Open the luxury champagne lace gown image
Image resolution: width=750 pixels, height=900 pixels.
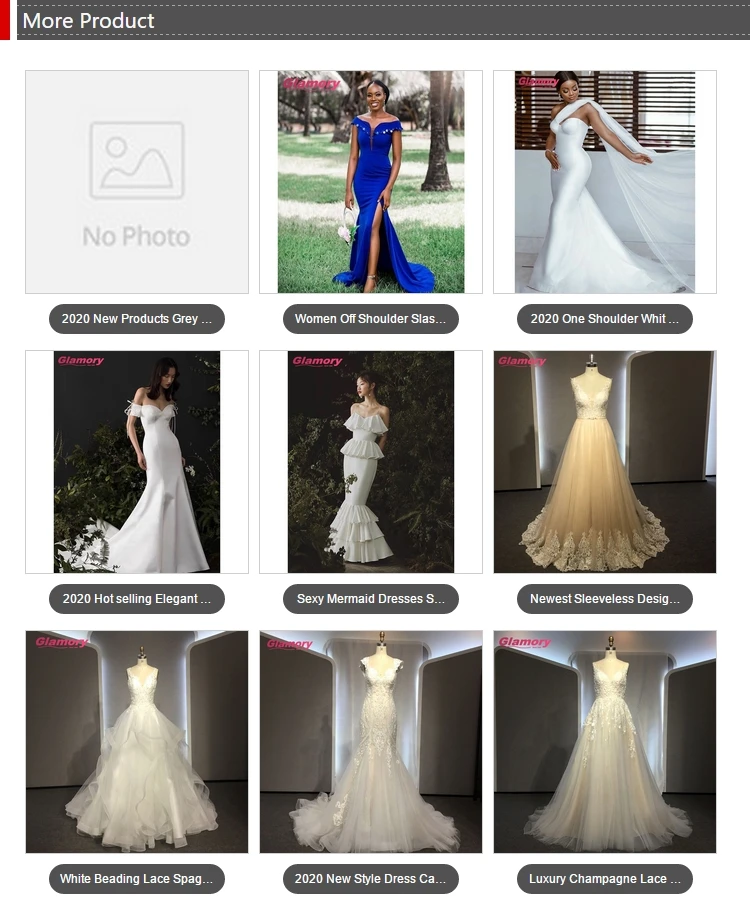click(x=605, y=742)
